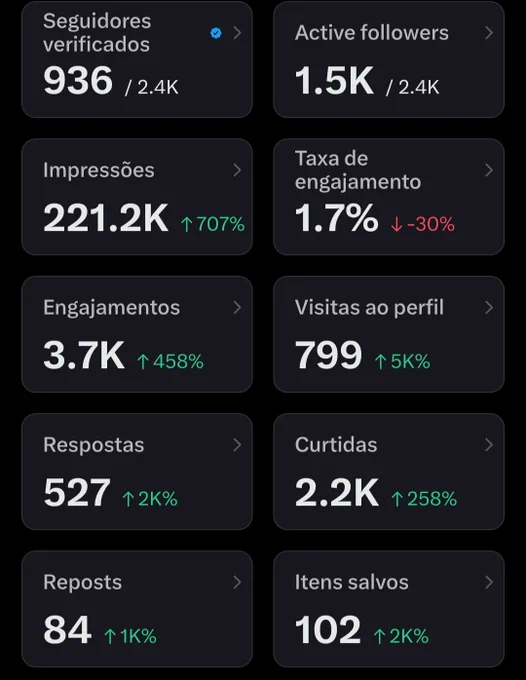This screenshot has height=680, width=526.
Task: Show Engajamentos breakdown
Action: pyautogui.click(x=137, y=334)
